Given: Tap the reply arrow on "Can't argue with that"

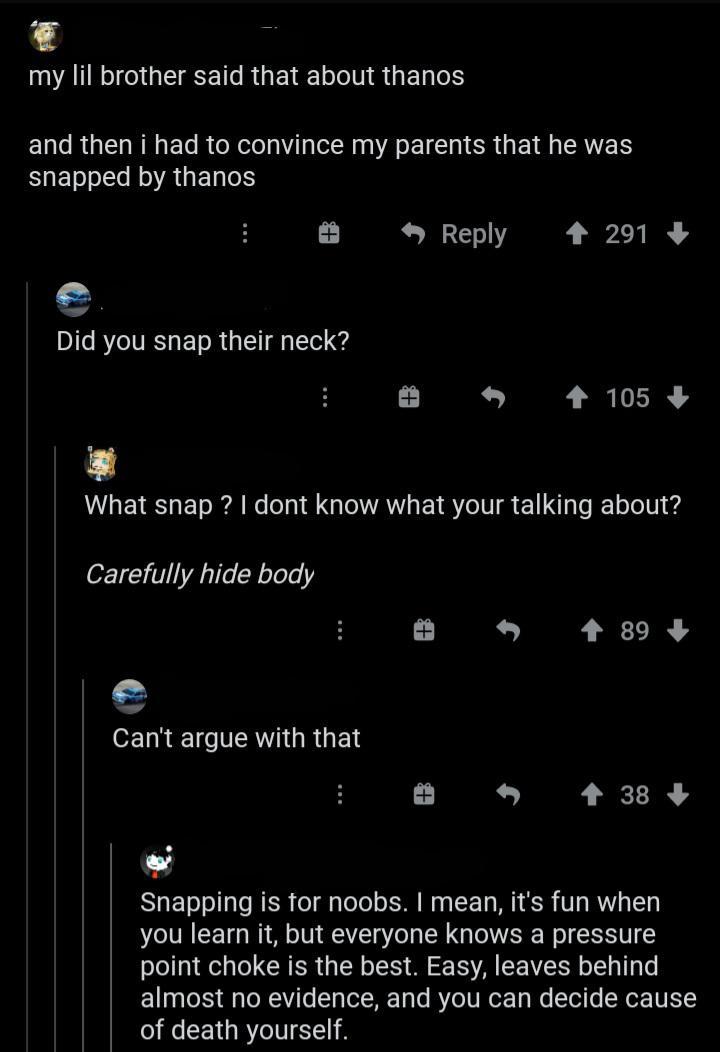Looking at the screenshot, I should [x=508, y=794].
